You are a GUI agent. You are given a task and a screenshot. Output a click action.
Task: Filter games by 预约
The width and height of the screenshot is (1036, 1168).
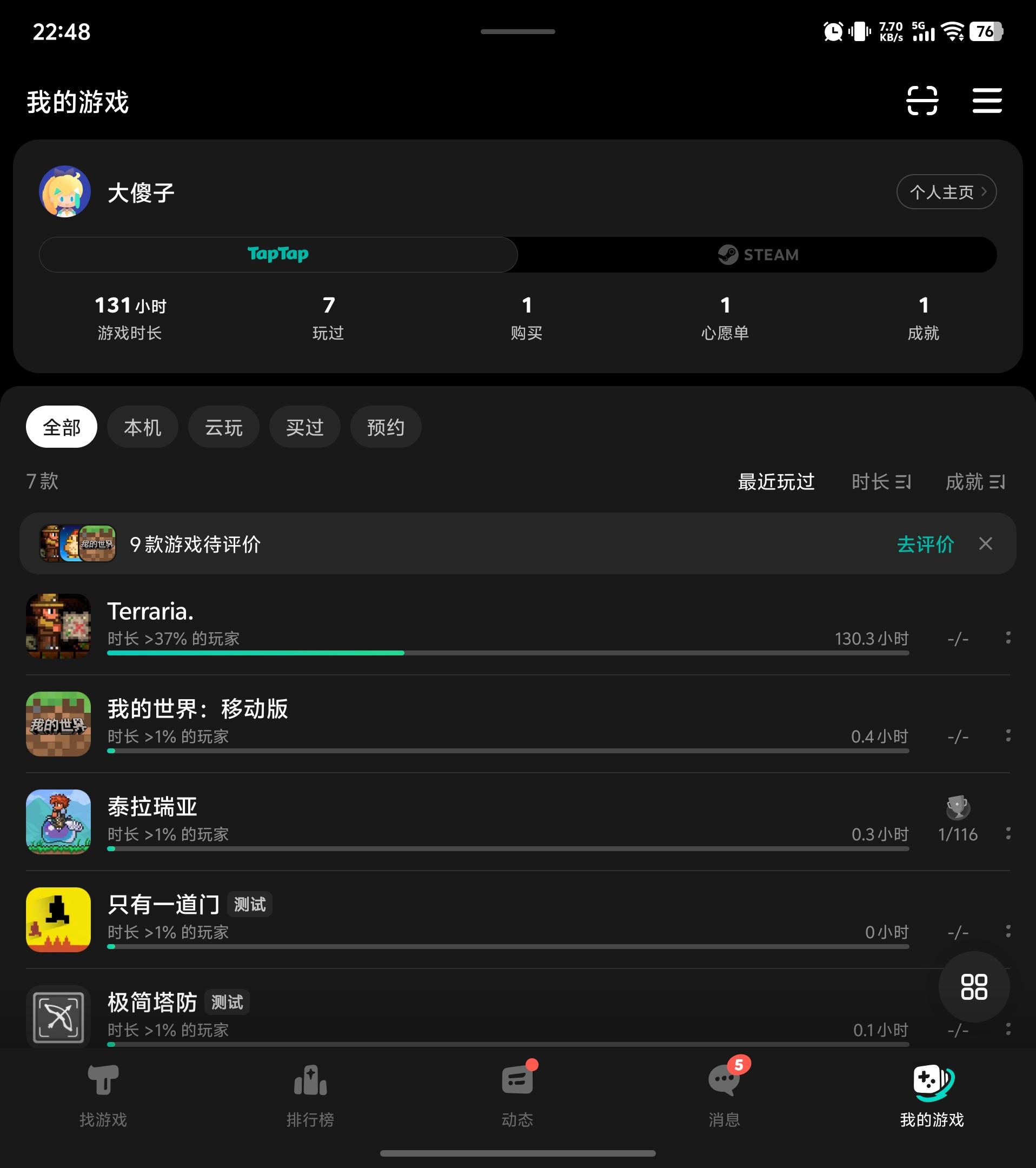(385, 427)
